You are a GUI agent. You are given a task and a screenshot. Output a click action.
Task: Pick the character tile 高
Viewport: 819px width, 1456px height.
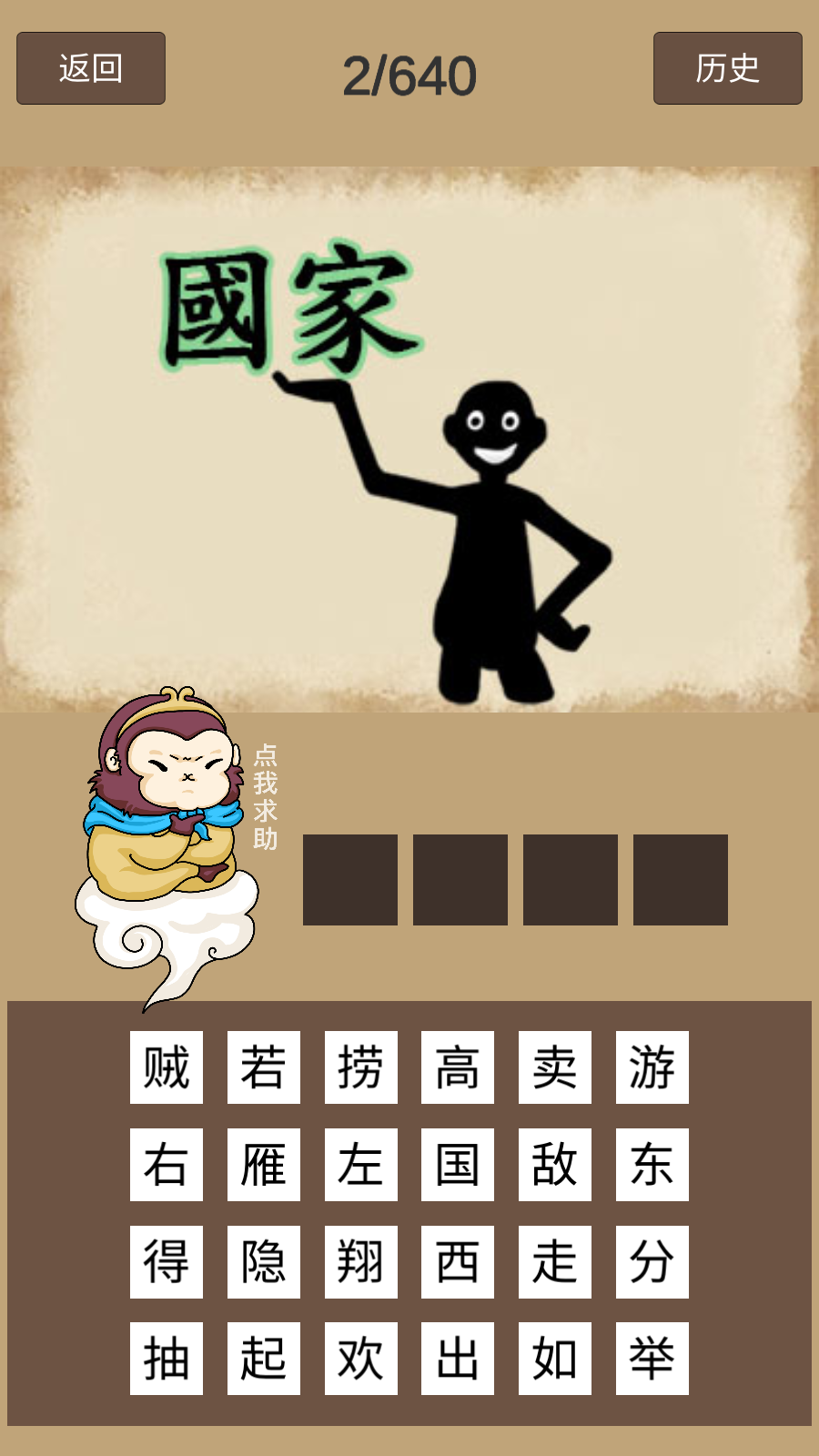[x=458, y=1067]
